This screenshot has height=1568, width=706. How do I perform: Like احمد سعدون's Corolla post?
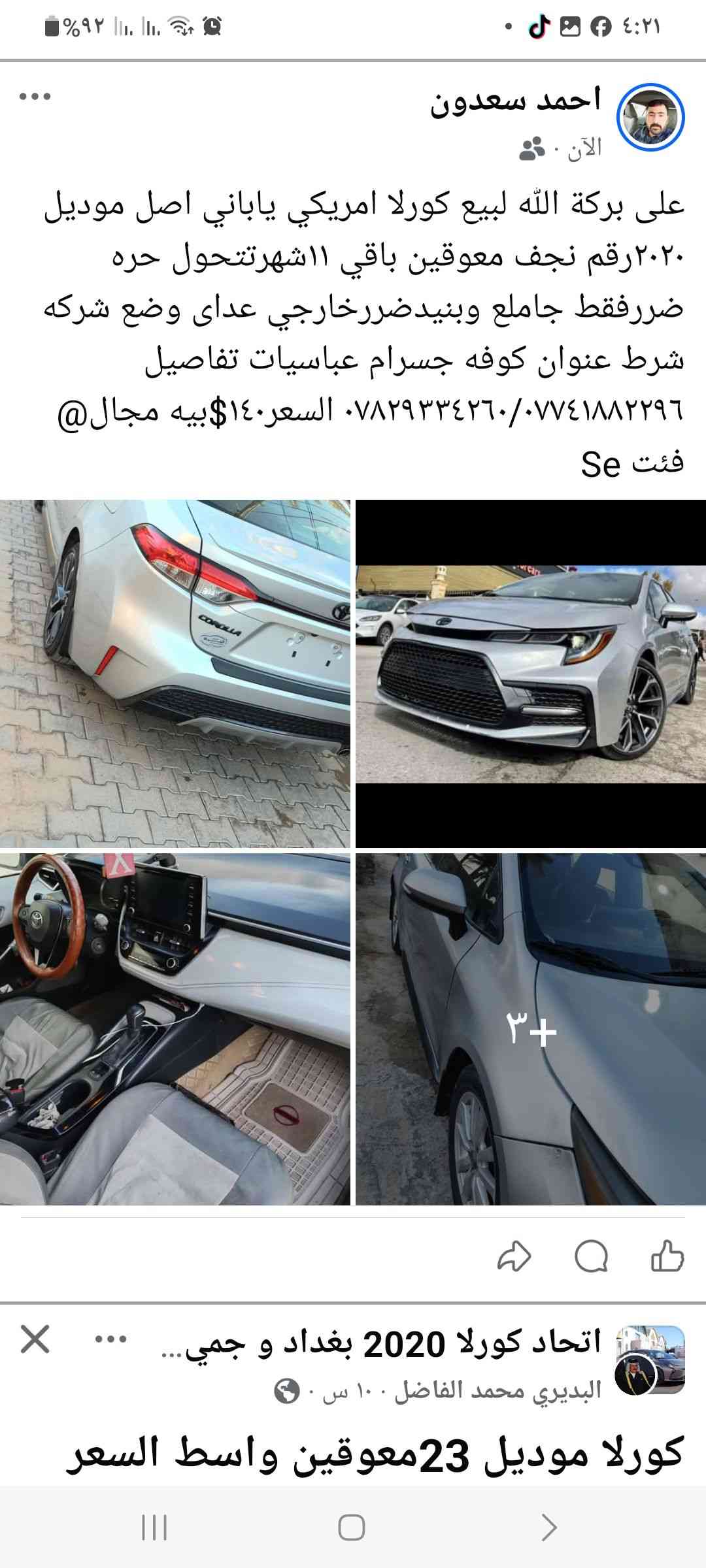coord(667,1256)
